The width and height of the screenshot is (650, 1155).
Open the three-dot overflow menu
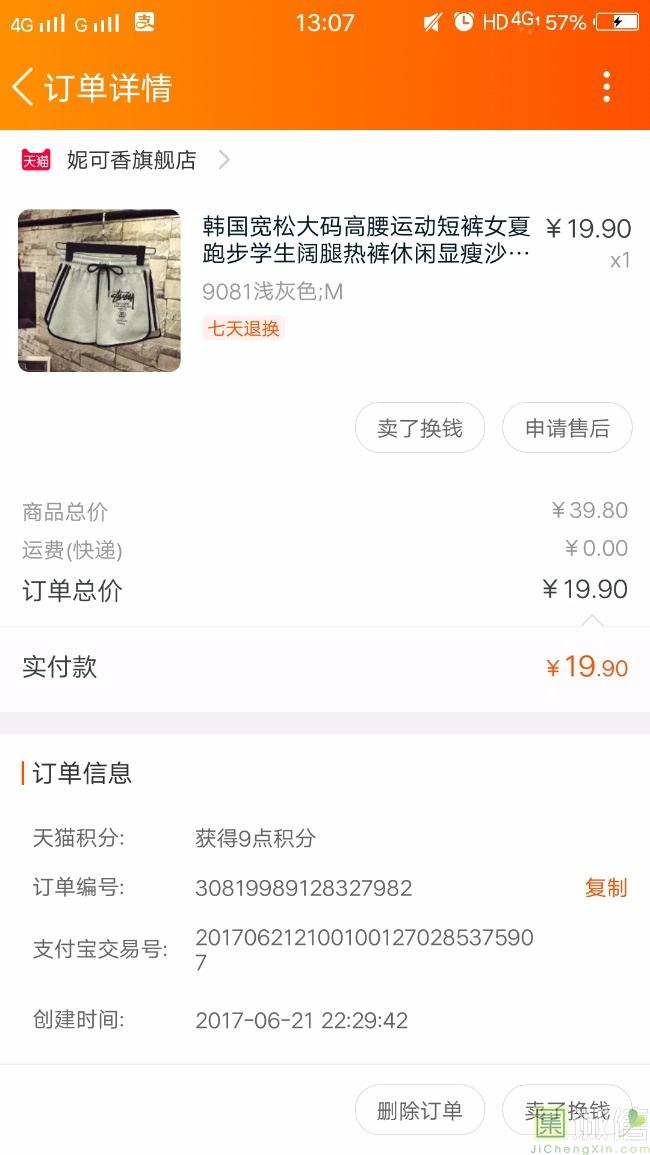point(606,87)
